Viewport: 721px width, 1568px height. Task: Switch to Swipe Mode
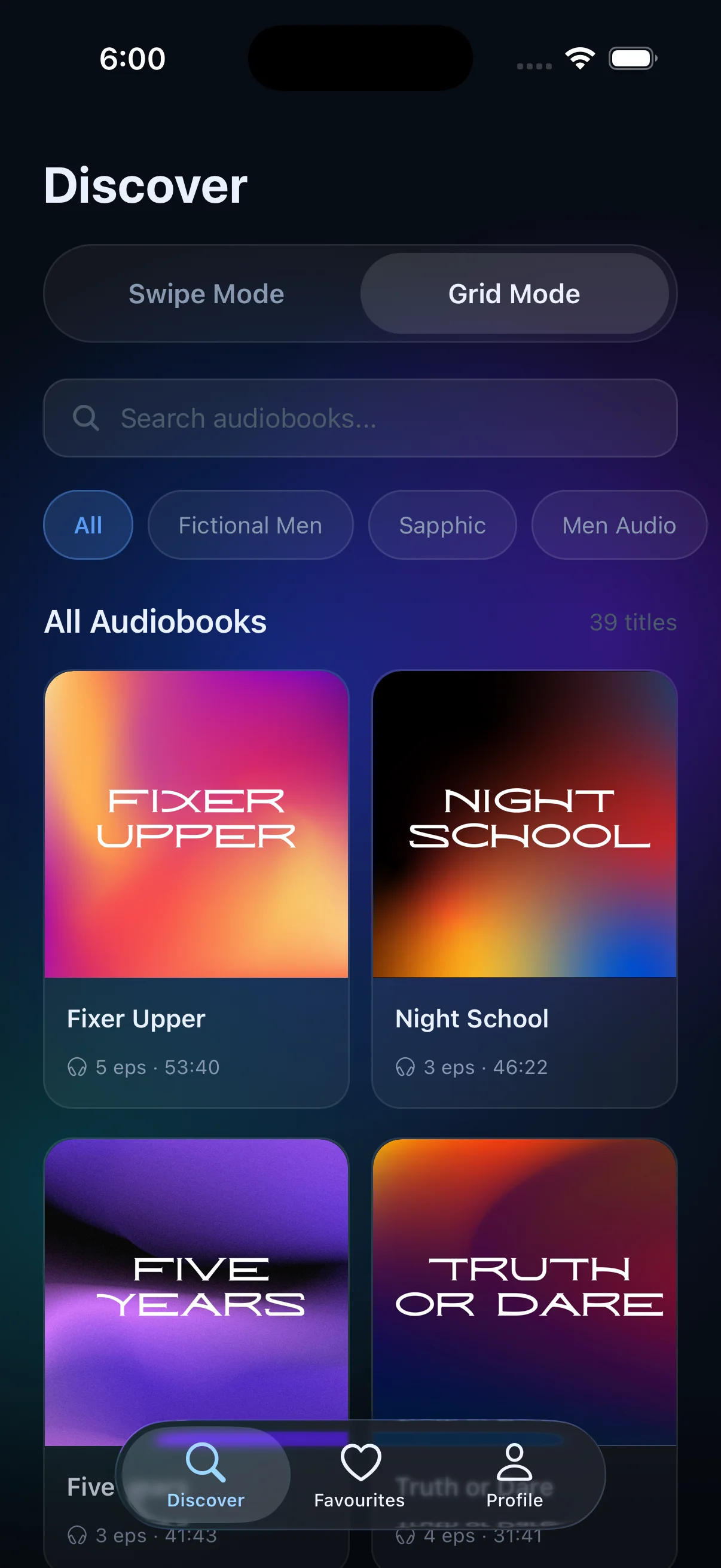click(205, 294)
